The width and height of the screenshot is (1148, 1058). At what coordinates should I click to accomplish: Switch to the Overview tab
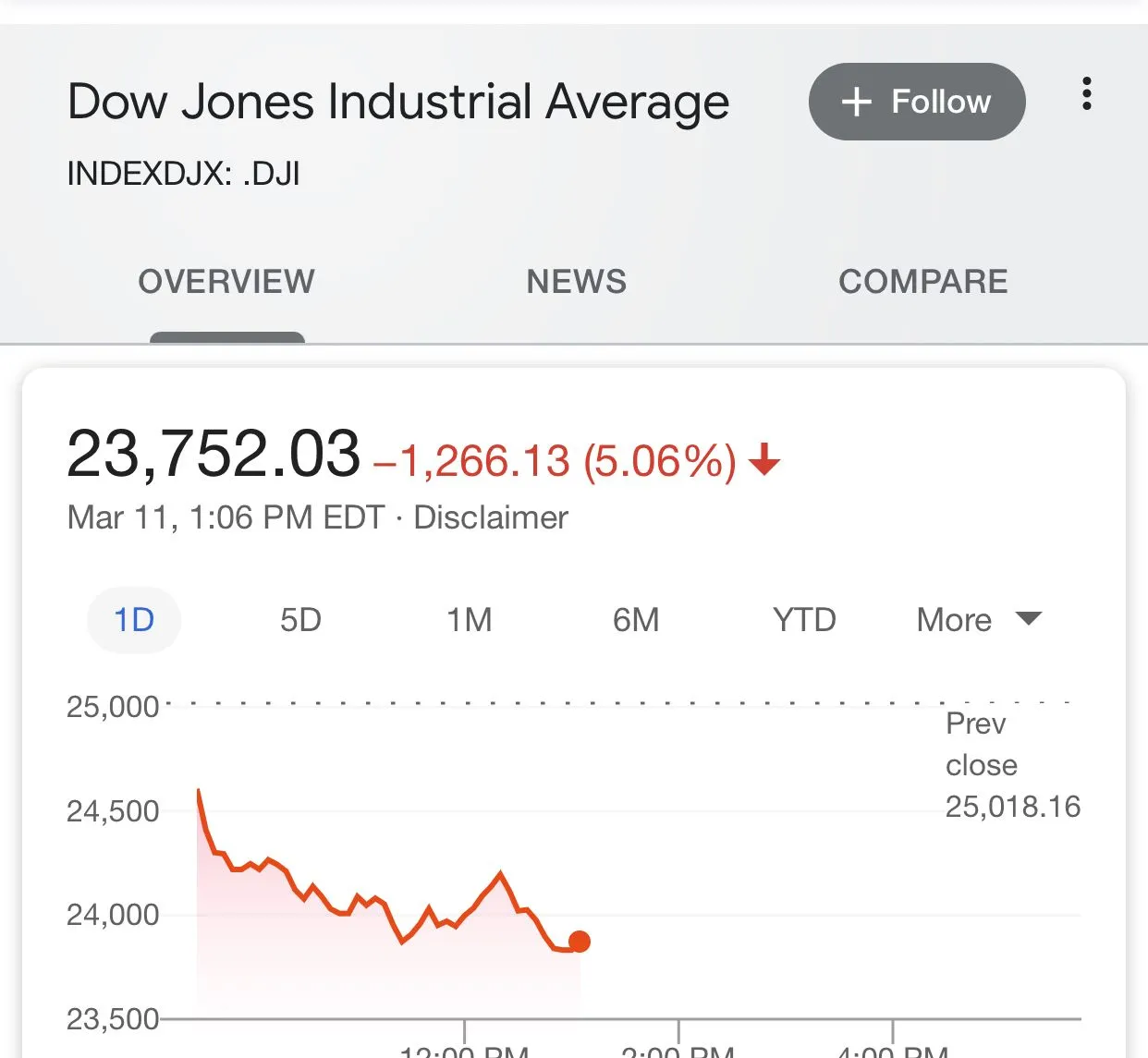(x=226, y=282)
